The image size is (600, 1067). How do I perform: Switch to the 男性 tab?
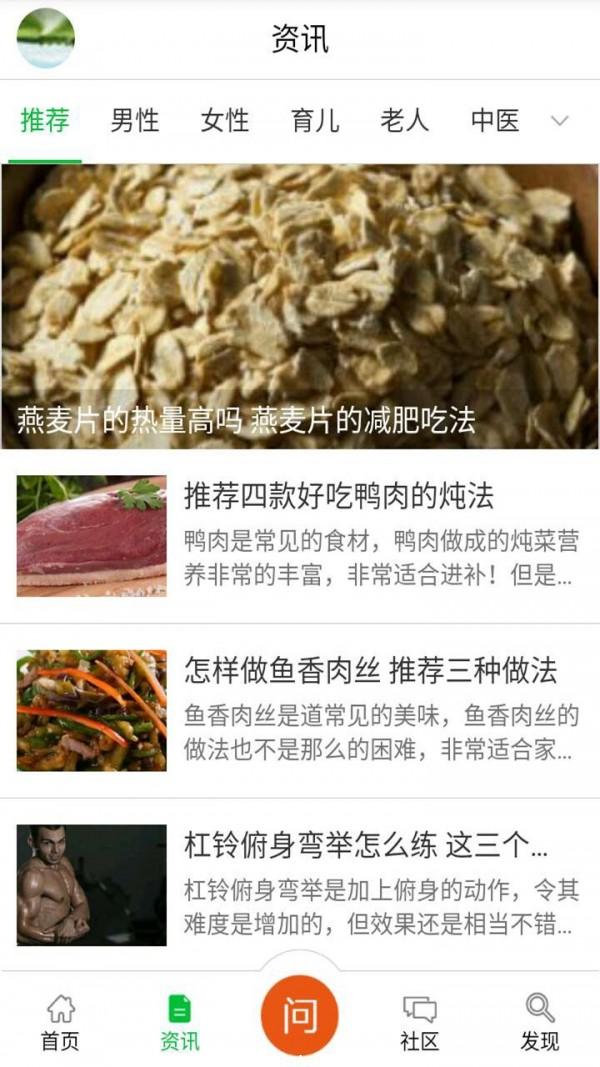135,122
